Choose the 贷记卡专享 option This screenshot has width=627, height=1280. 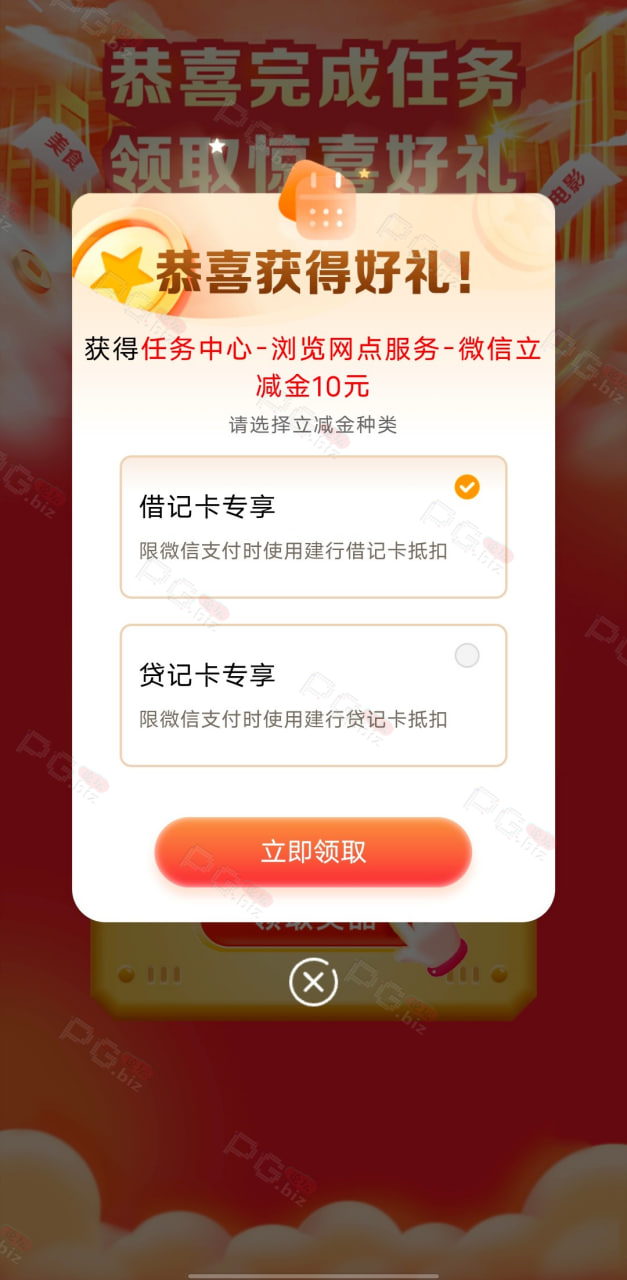point(313,695)
